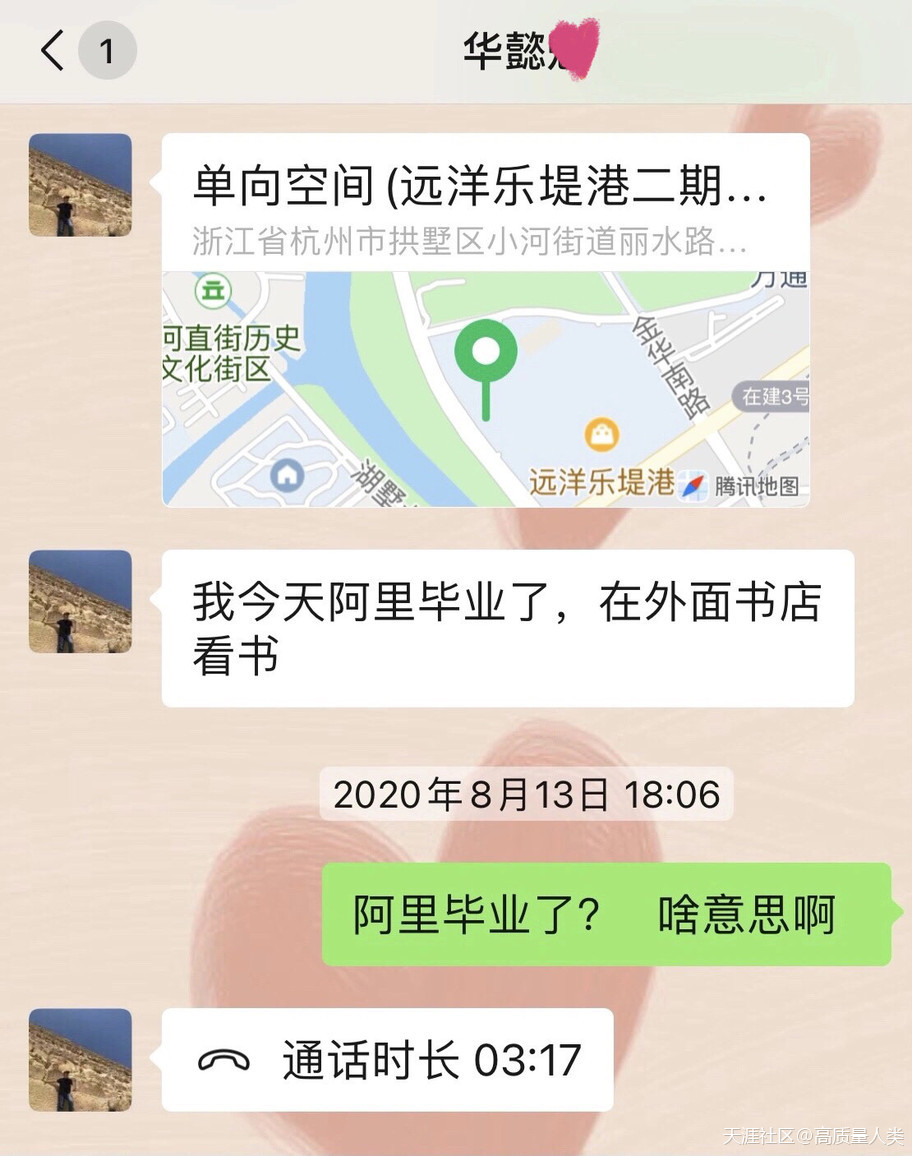The width and height of the screenshot is (912, 1156).
Task: Open sender's avatar beside the location card
Action: pos(80,185)
